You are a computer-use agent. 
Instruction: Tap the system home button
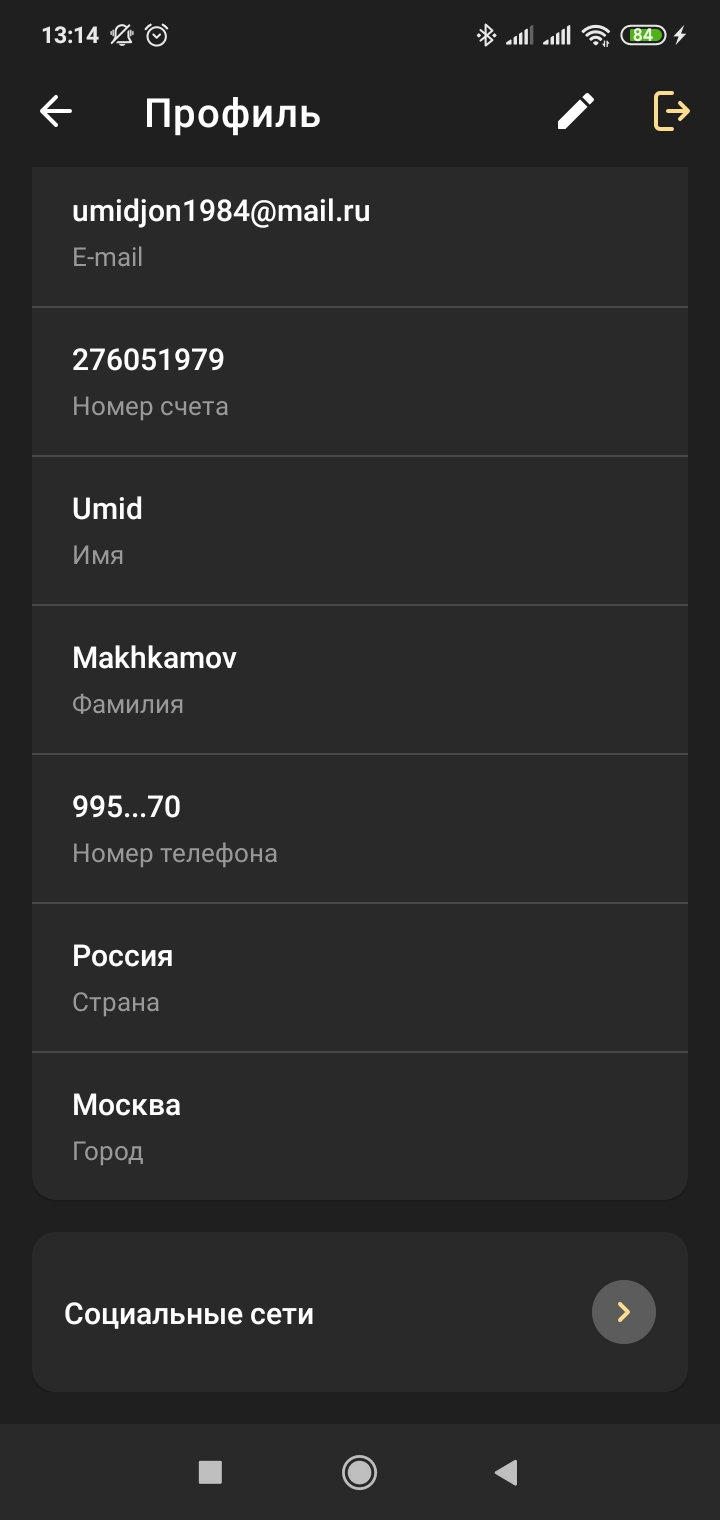coord(359,1472)
